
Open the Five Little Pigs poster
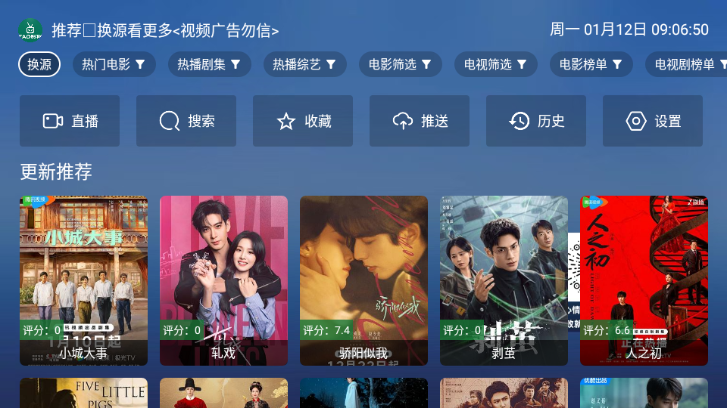(x=84, y=393)
